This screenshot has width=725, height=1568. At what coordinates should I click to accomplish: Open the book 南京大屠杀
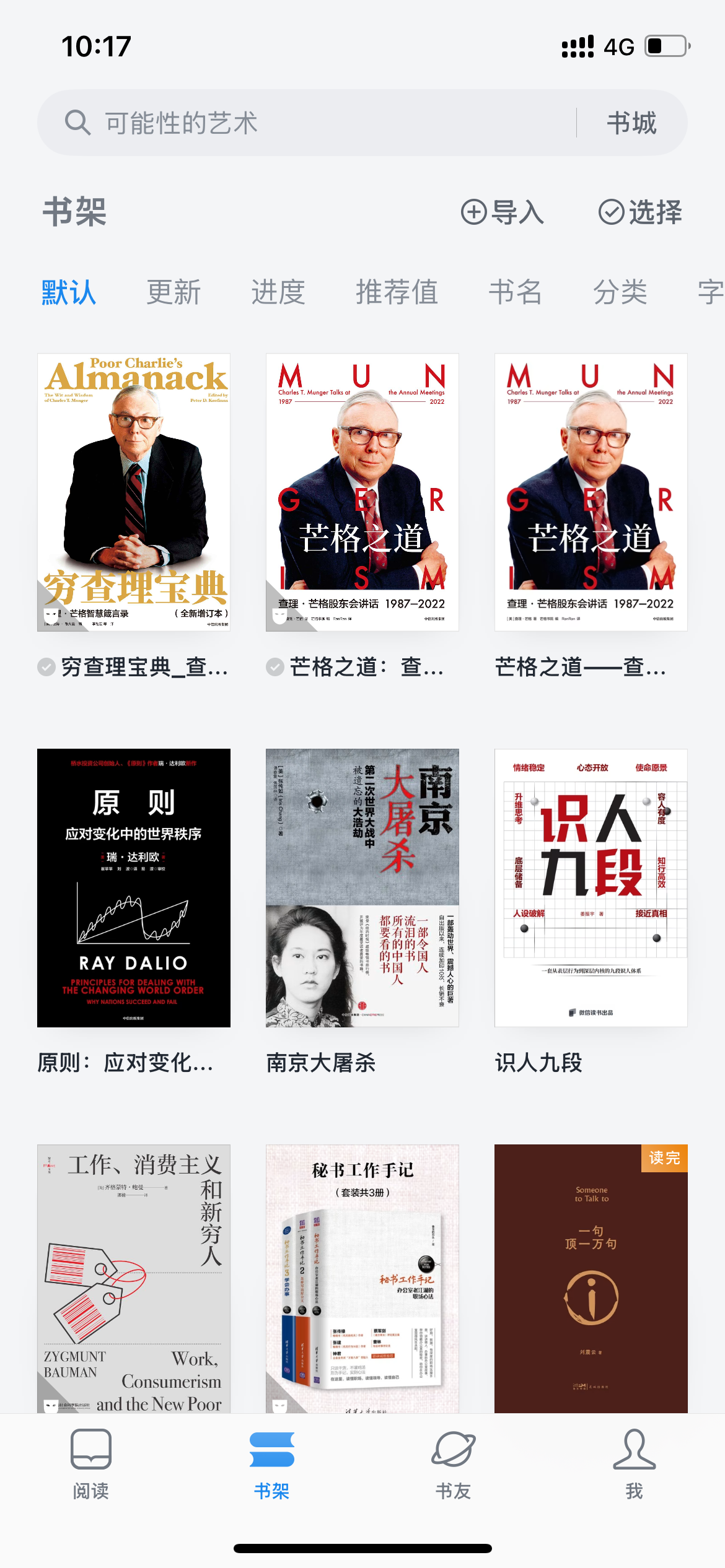pos(362,887)
